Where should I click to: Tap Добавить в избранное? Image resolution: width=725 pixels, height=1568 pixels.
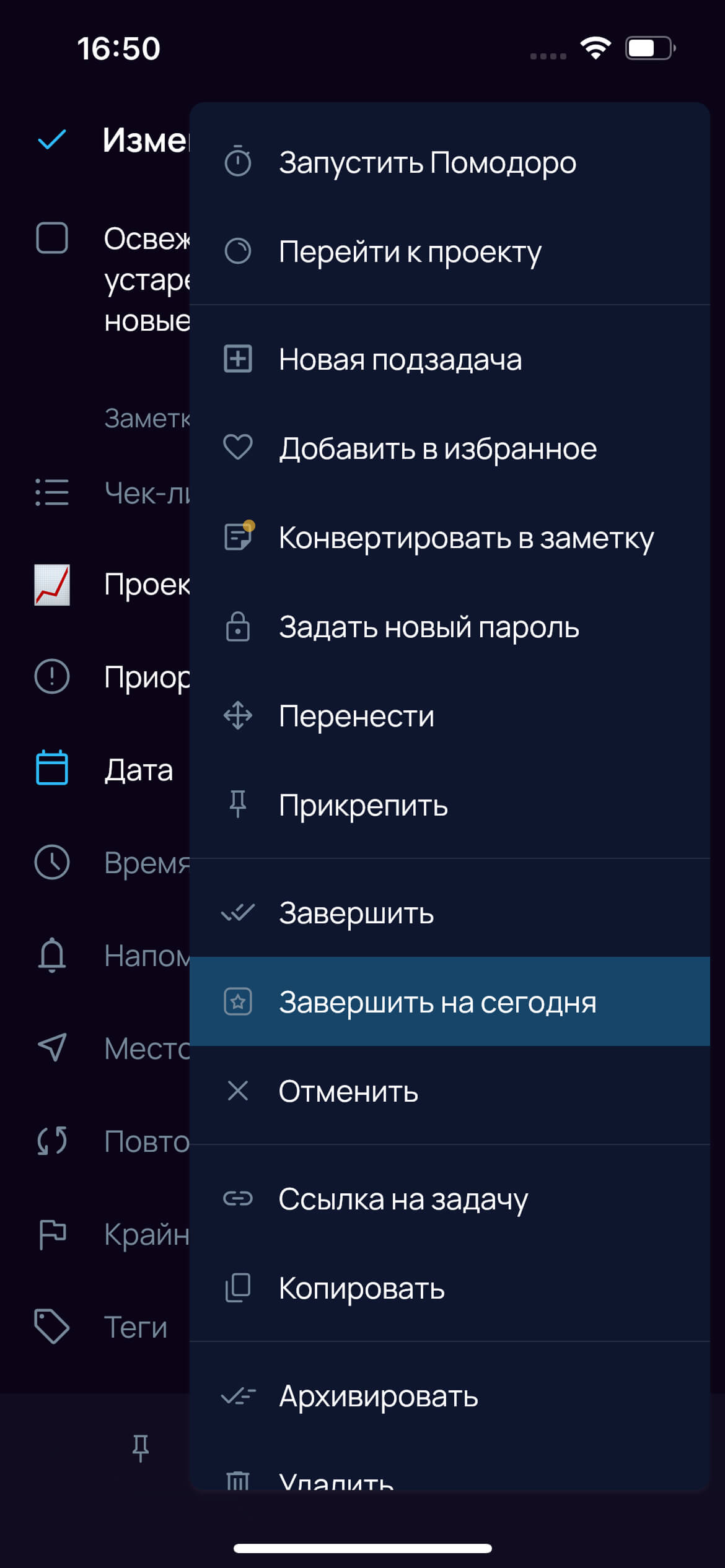(450, 448)
